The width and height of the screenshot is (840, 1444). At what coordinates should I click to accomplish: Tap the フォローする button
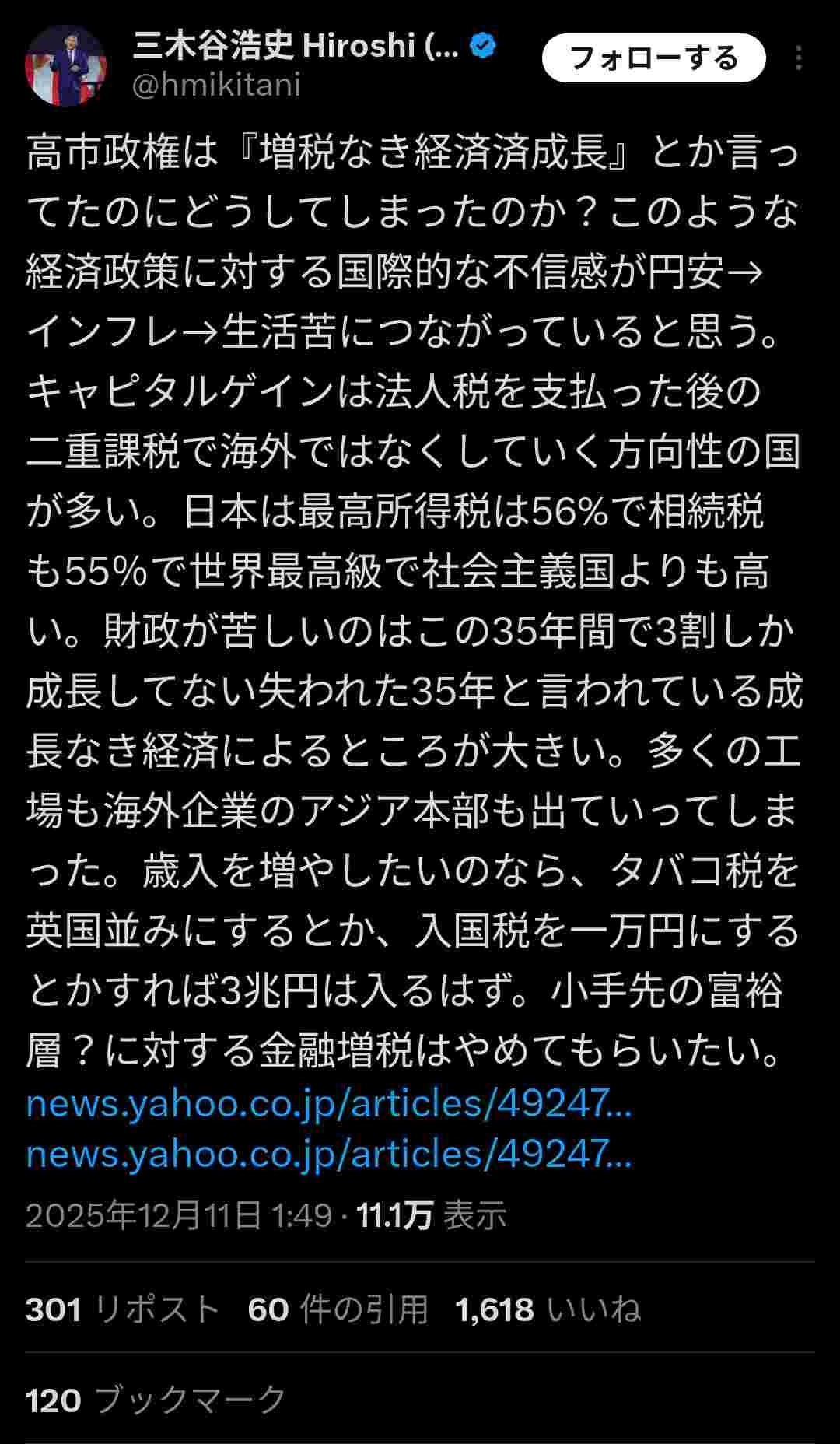[653, 58]
